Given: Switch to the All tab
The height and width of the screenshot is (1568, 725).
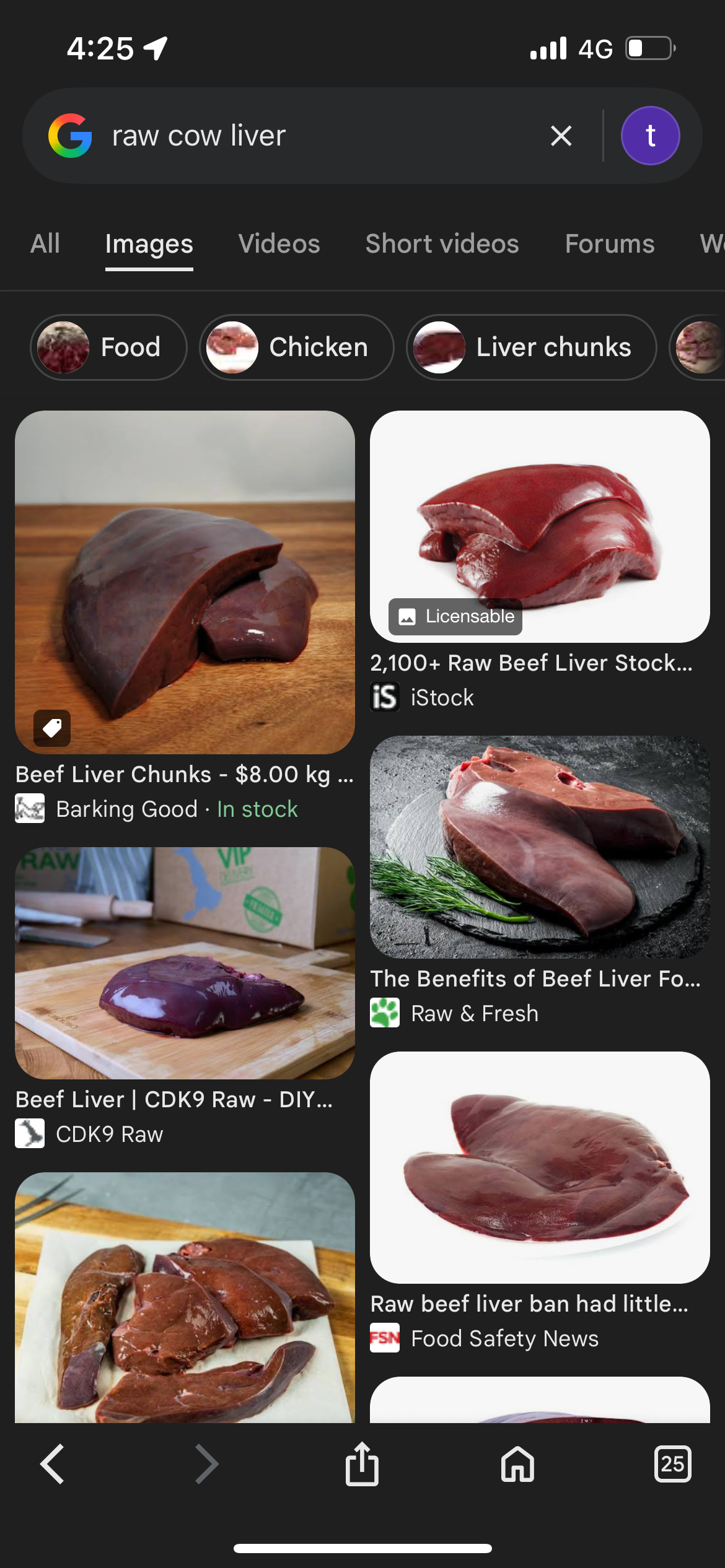Looking at the screenshot, I should pos(45,244).
